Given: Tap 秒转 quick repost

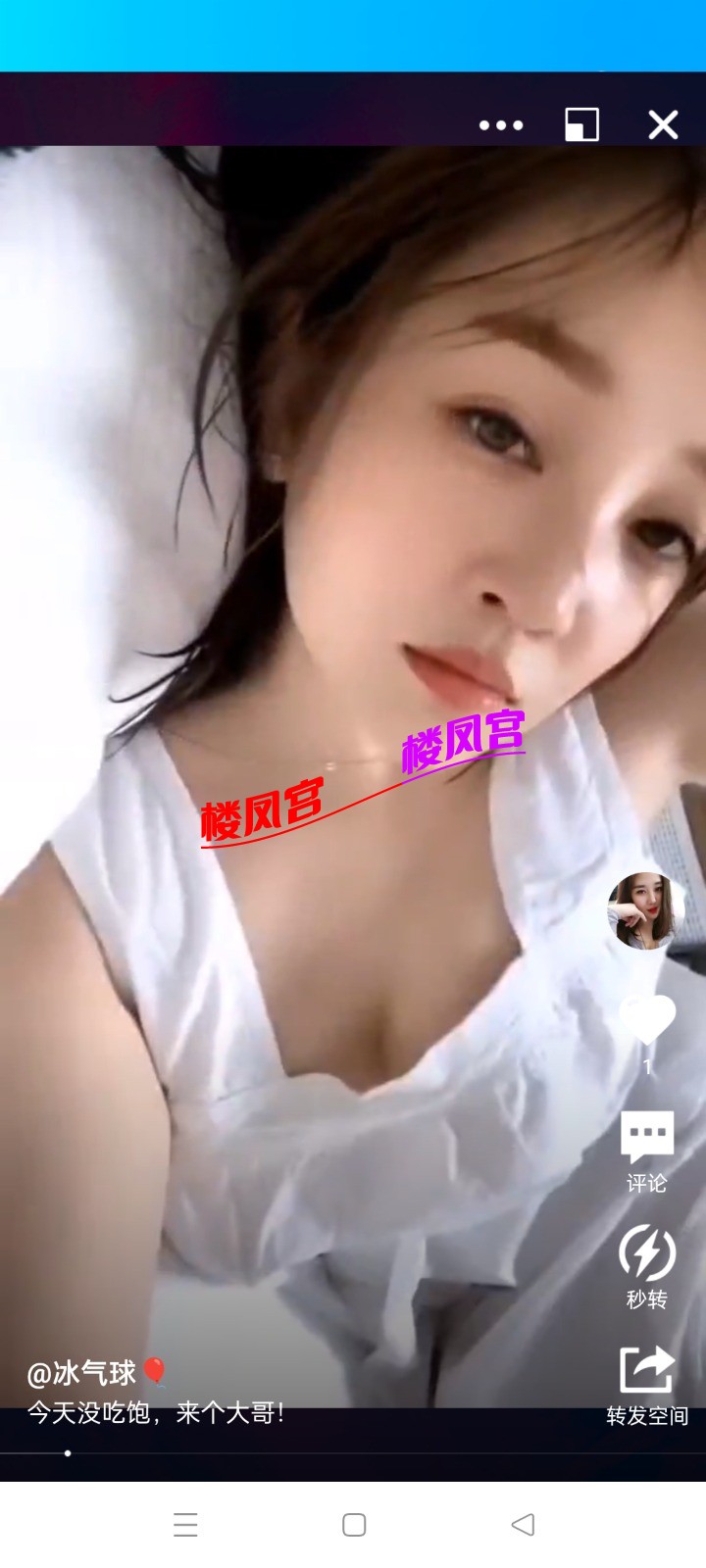Looking at the screenshot, I should (647, 1264).
